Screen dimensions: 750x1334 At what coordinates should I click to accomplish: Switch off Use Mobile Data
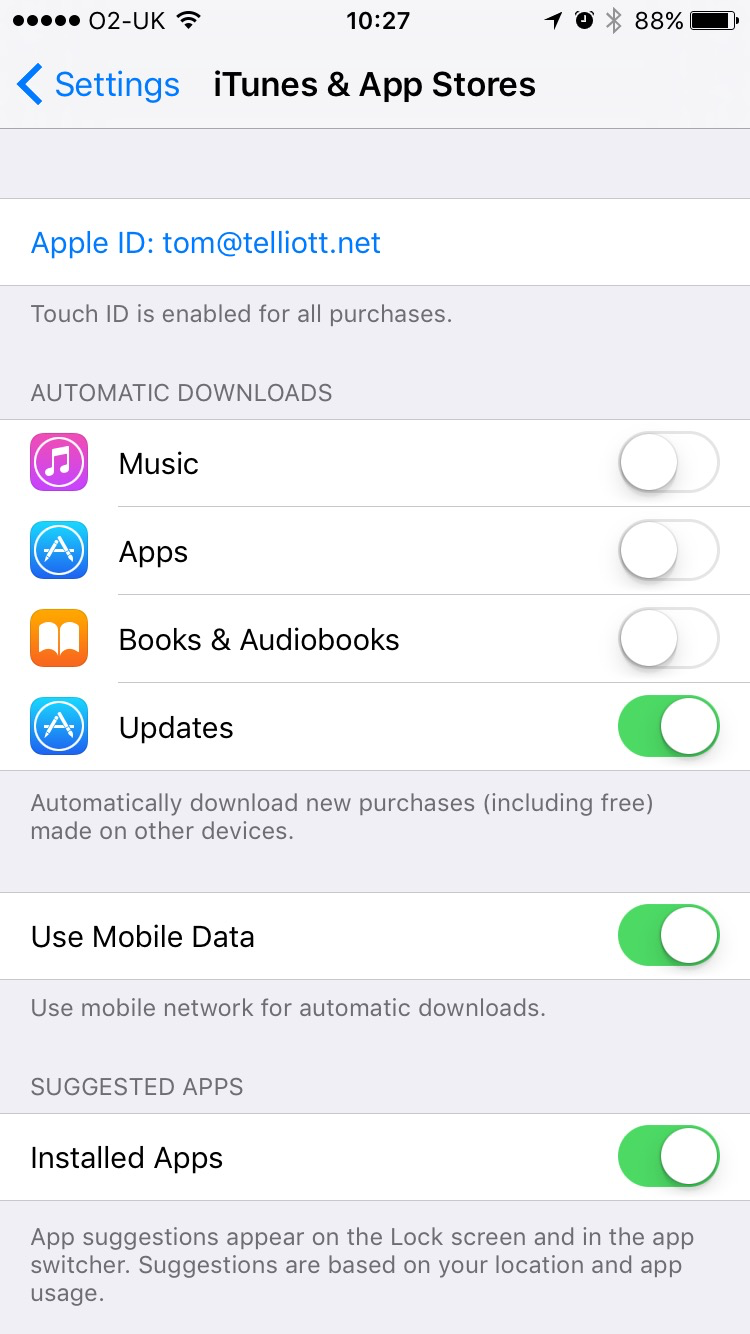668,937
